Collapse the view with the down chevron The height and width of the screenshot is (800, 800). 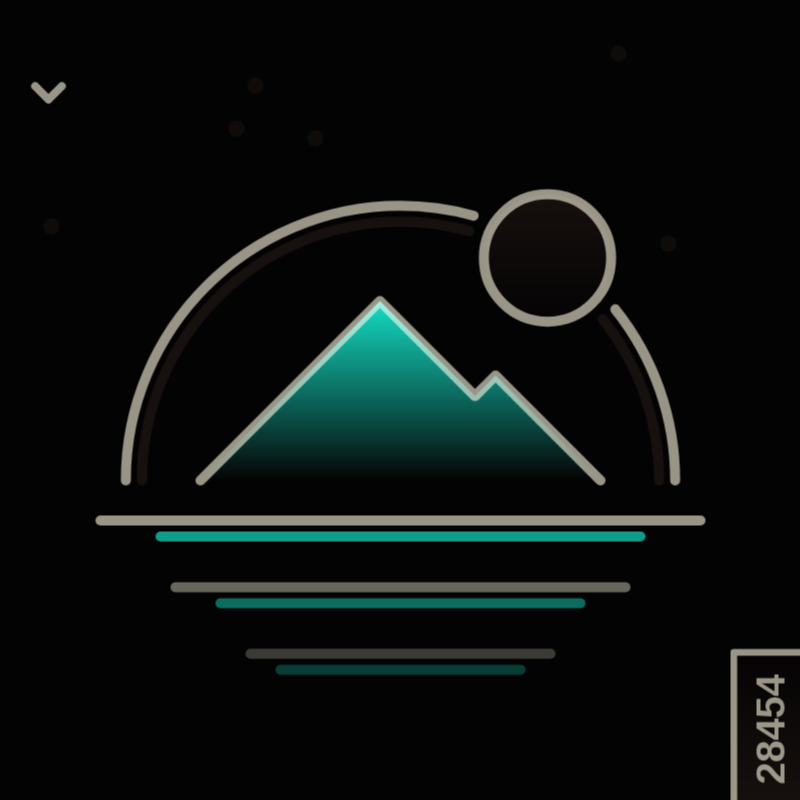point(48,92)
